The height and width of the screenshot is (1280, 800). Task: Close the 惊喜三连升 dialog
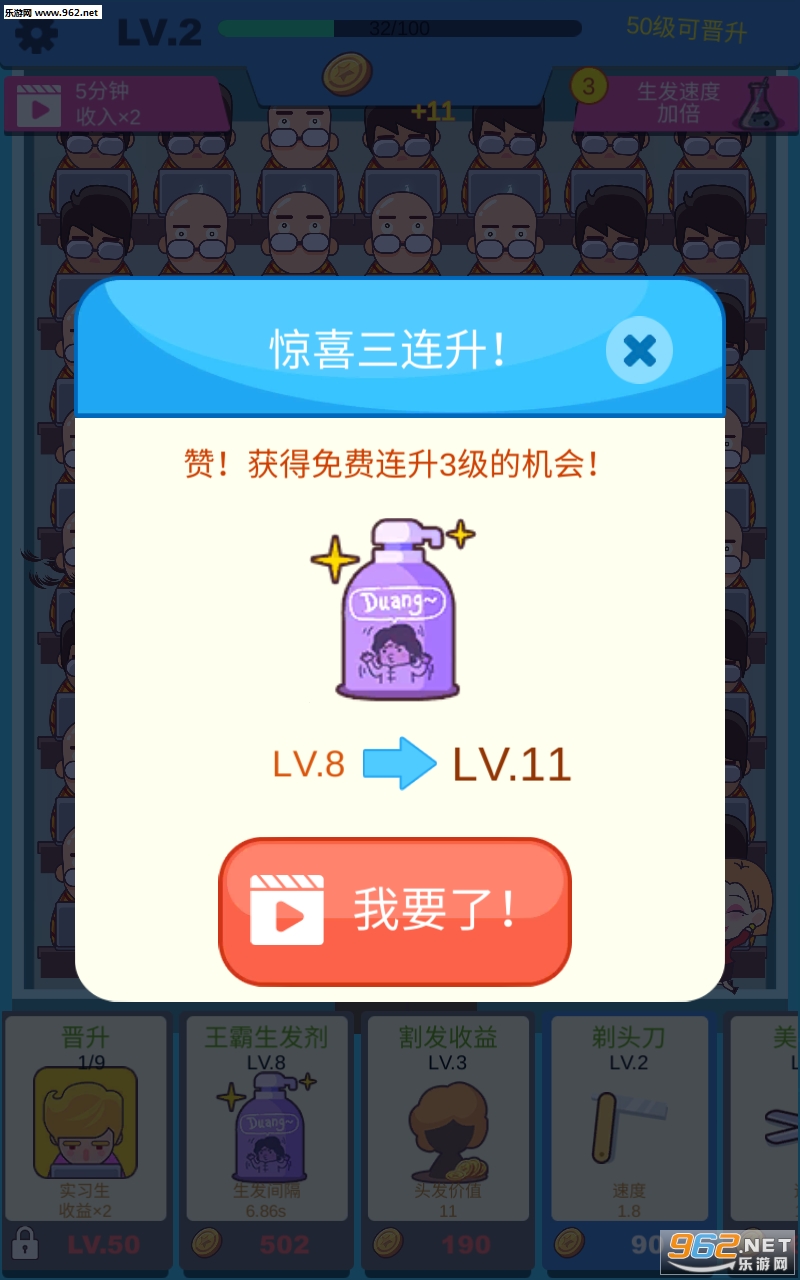(639, 350)
